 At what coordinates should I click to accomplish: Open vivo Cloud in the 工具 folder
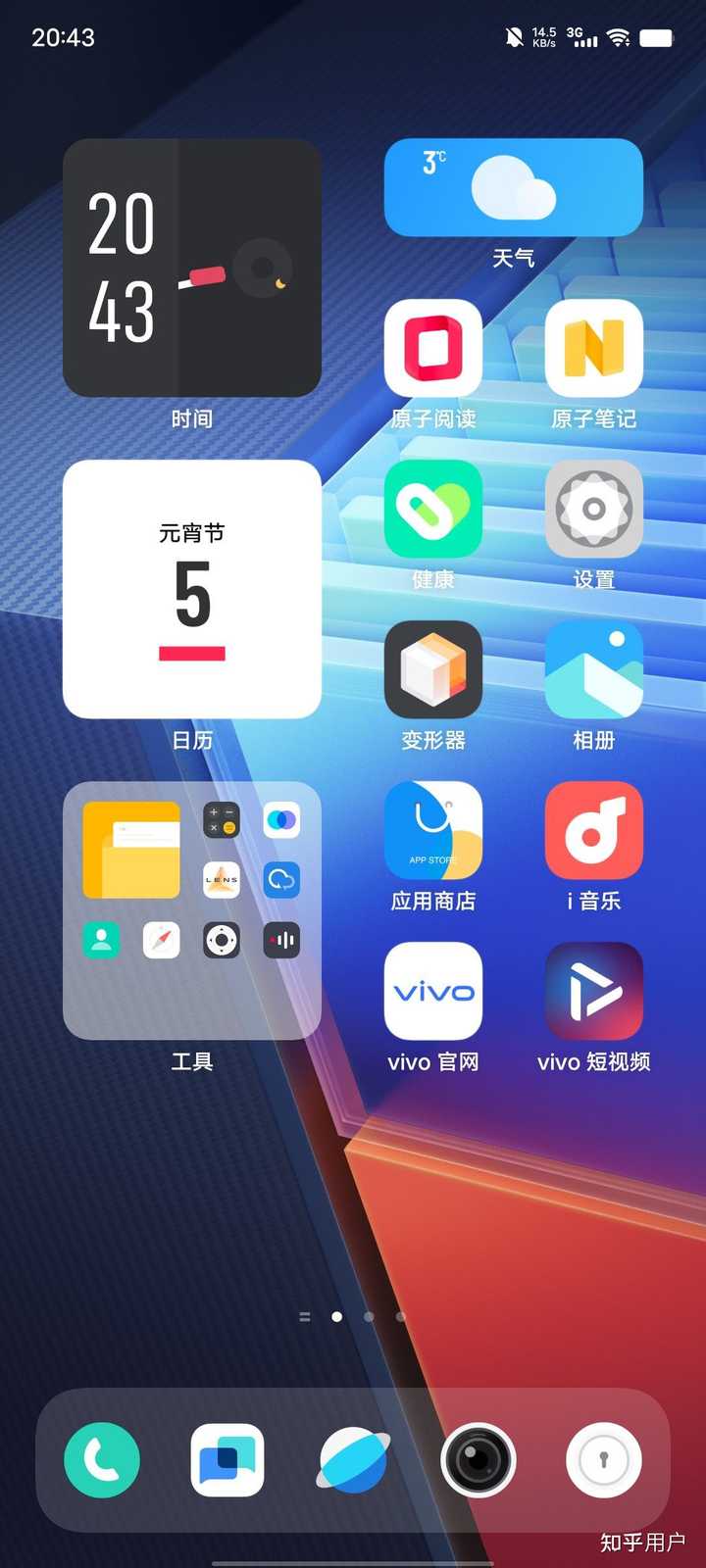pyautogui.click(x=280, y=880)
